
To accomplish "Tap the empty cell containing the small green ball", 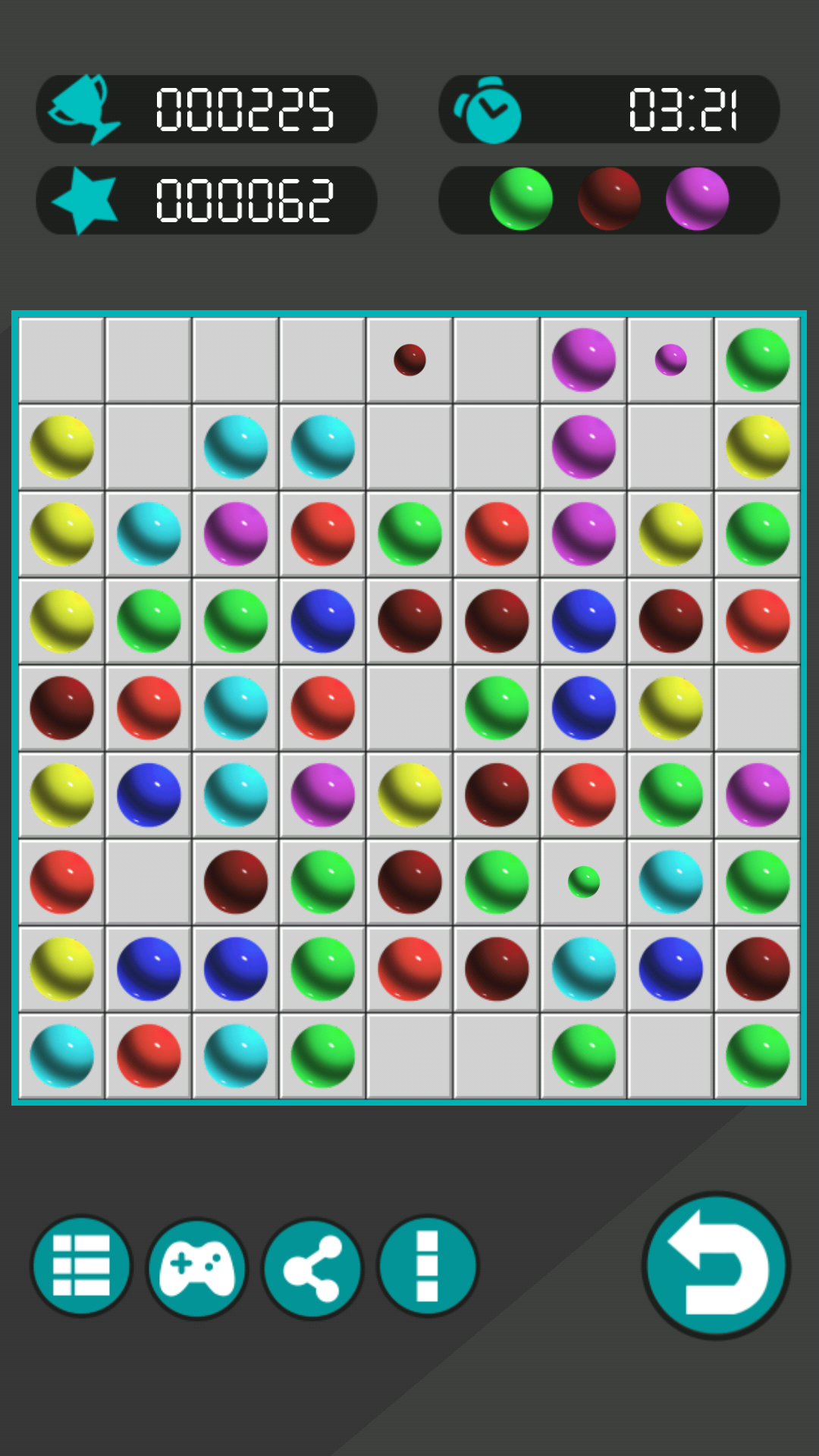I will (x=584, y=882).
